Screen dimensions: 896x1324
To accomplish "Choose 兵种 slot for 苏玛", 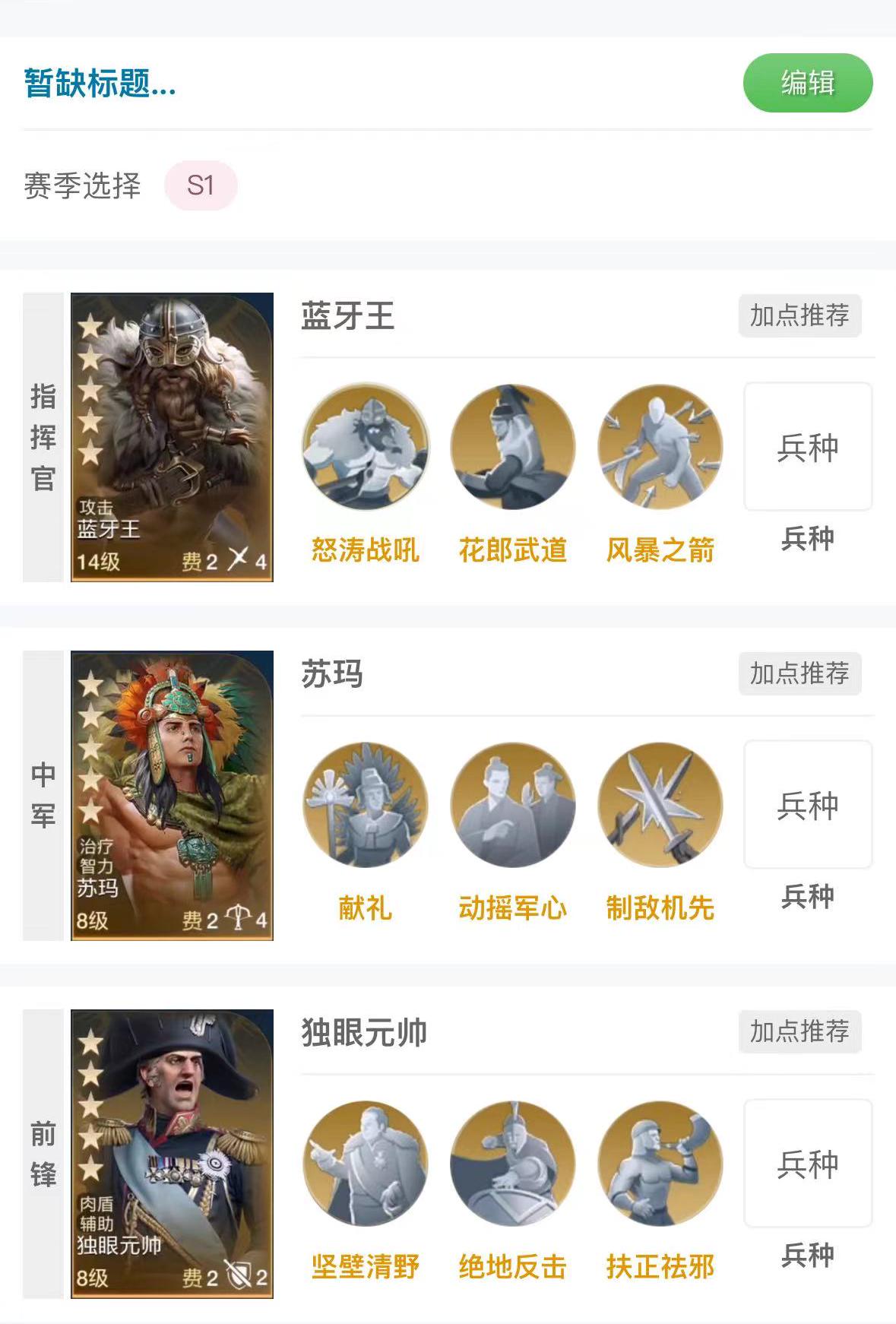I will (x=807, y=805).
